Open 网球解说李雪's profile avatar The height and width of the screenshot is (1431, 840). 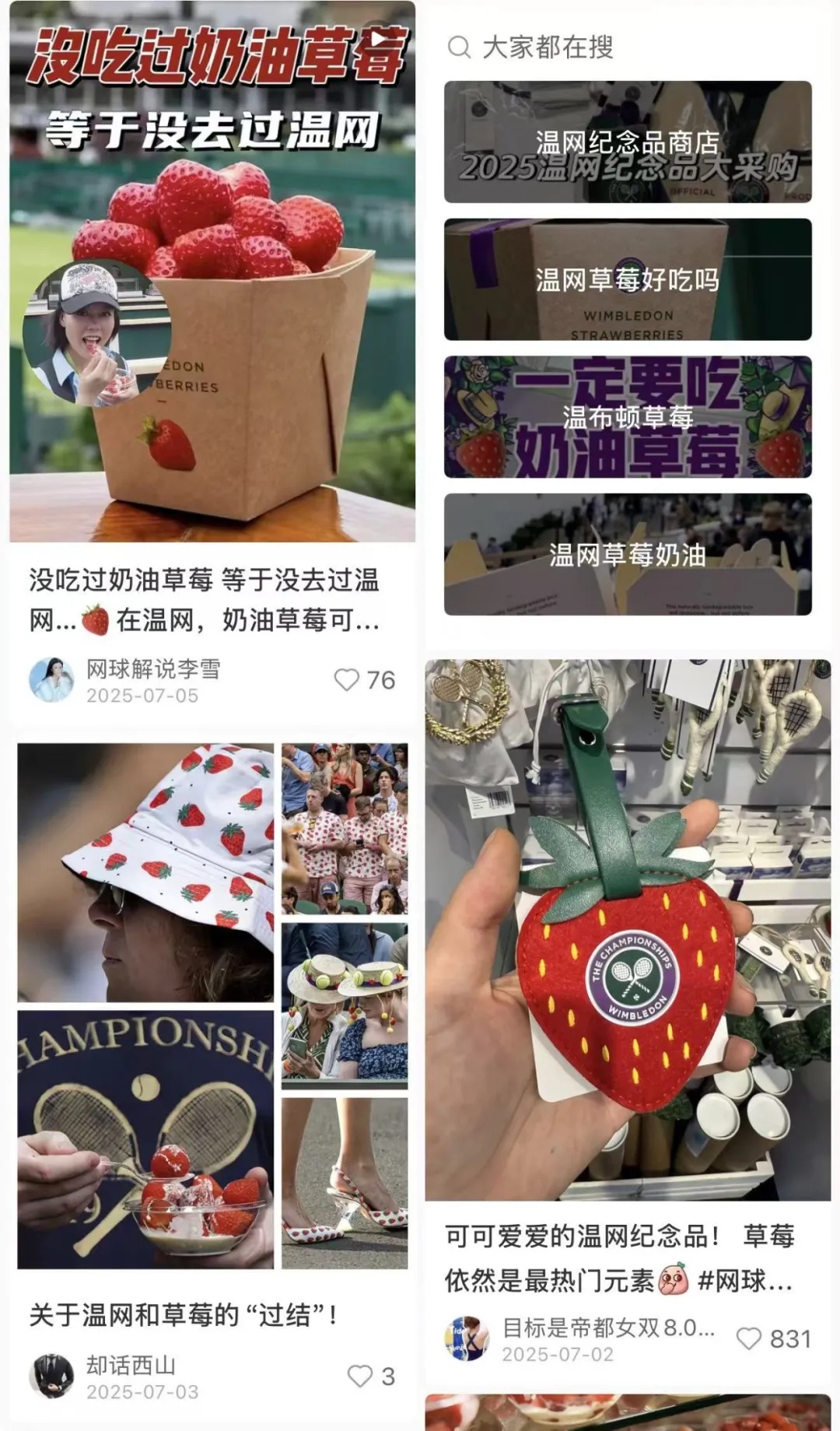coord(51,680)
